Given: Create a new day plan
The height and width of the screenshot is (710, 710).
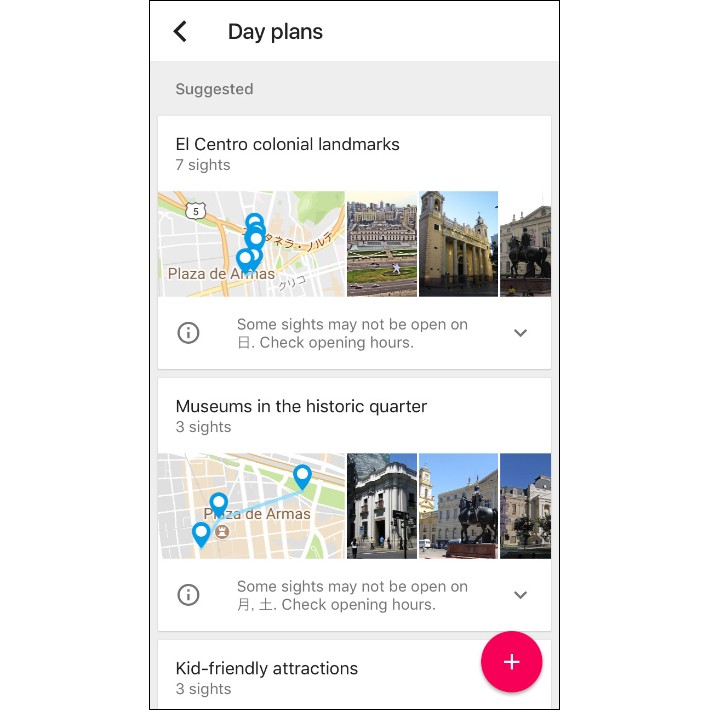Looking at the screenshot, I should coord(511,661).
